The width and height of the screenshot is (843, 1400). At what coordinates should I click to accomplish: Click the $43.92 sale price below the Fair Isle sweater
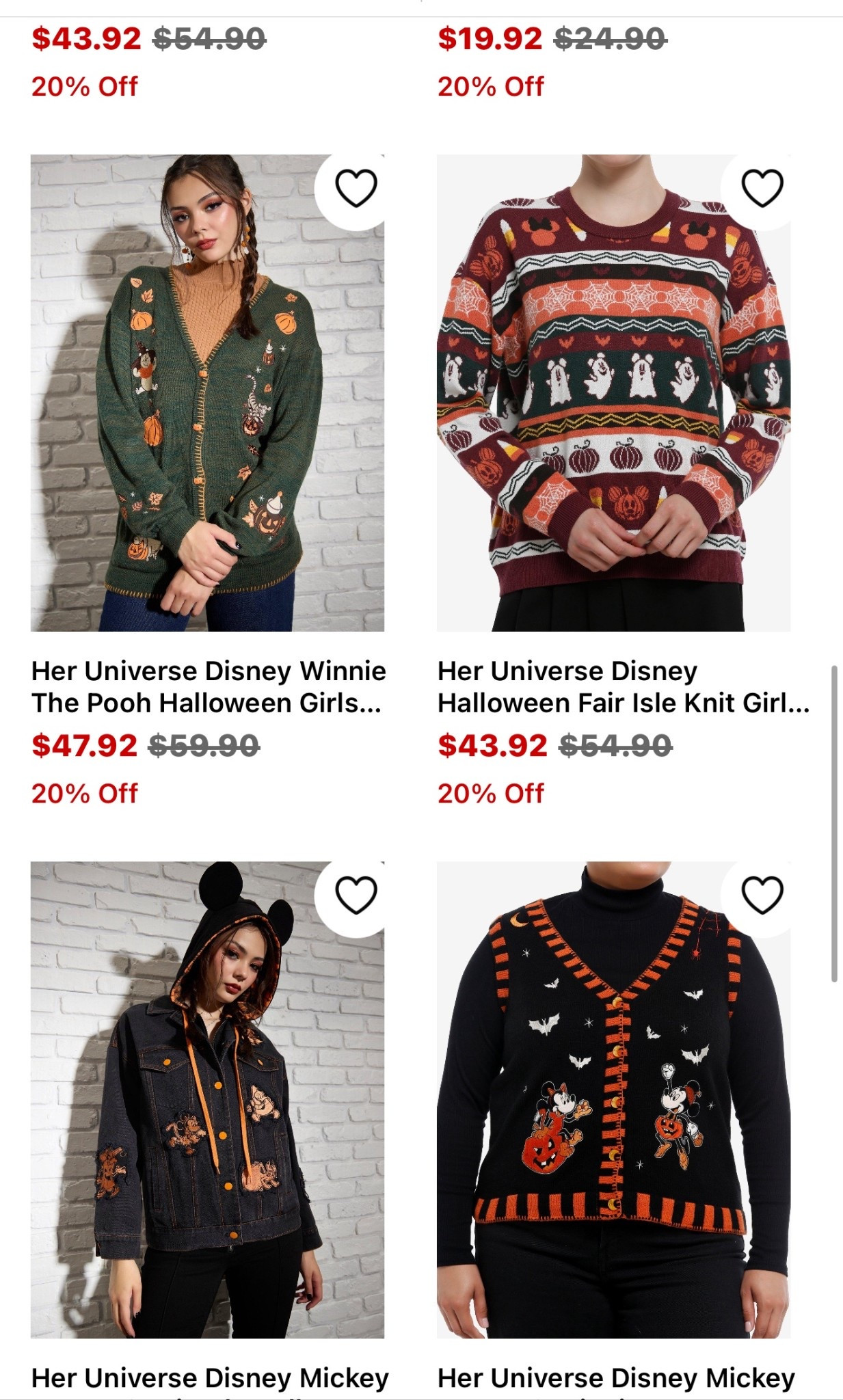(490, 744)
